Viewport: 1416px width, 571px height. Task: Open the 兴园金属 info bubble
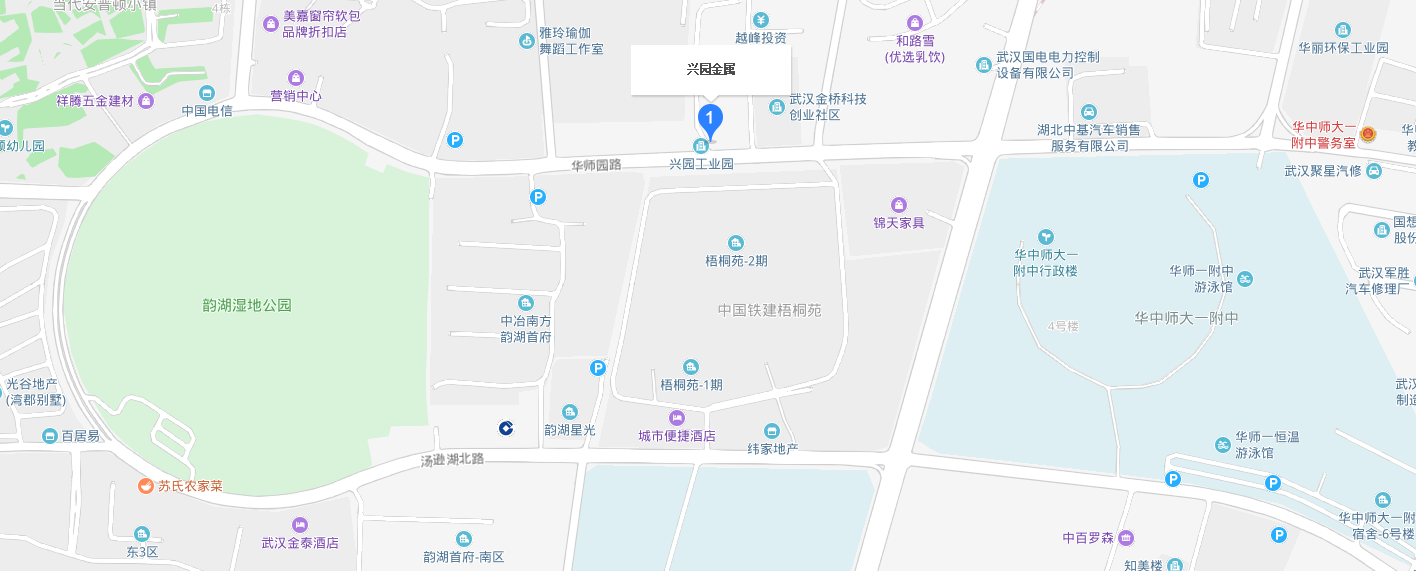[710, 69]
